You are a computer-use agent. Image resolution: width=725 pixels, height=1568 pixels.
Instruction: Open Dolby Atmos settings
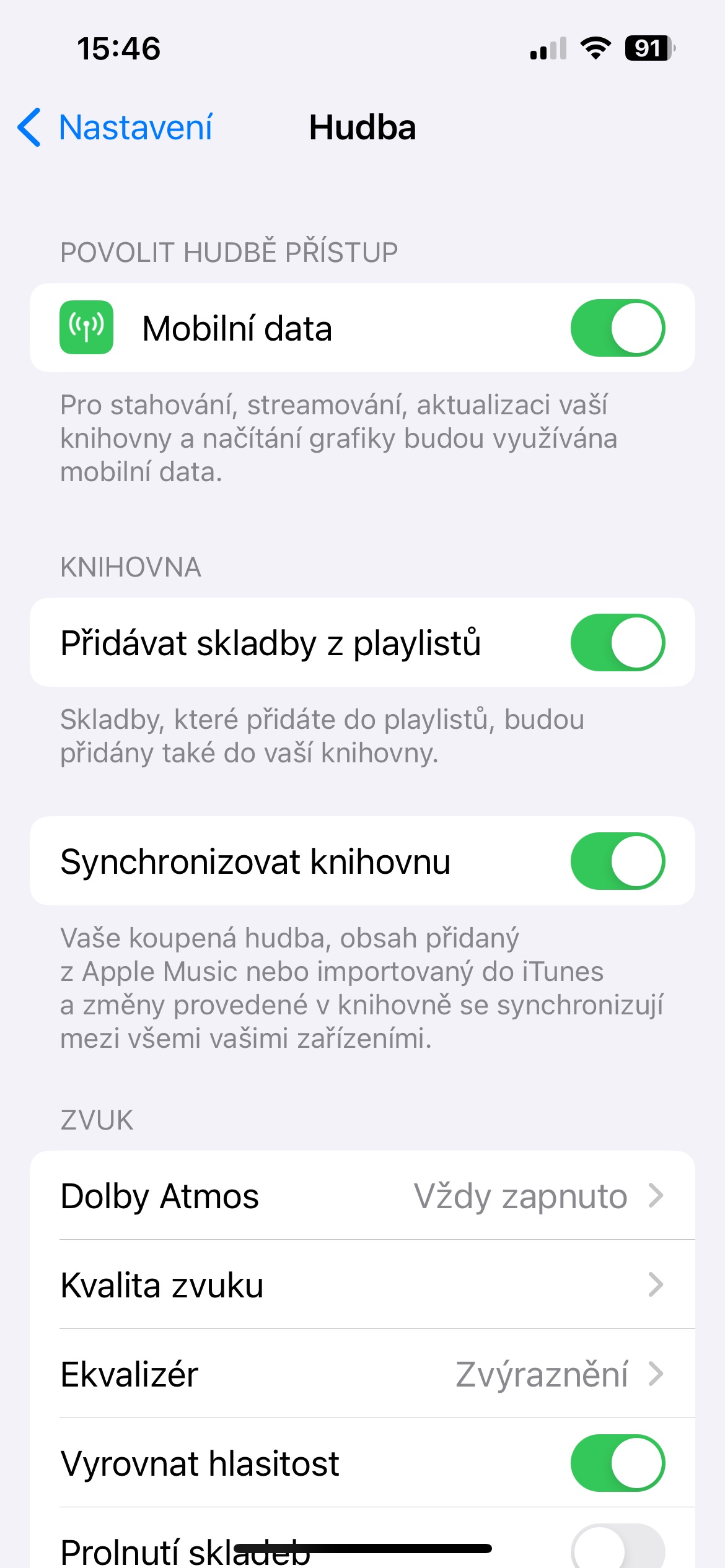(362, 1196)
